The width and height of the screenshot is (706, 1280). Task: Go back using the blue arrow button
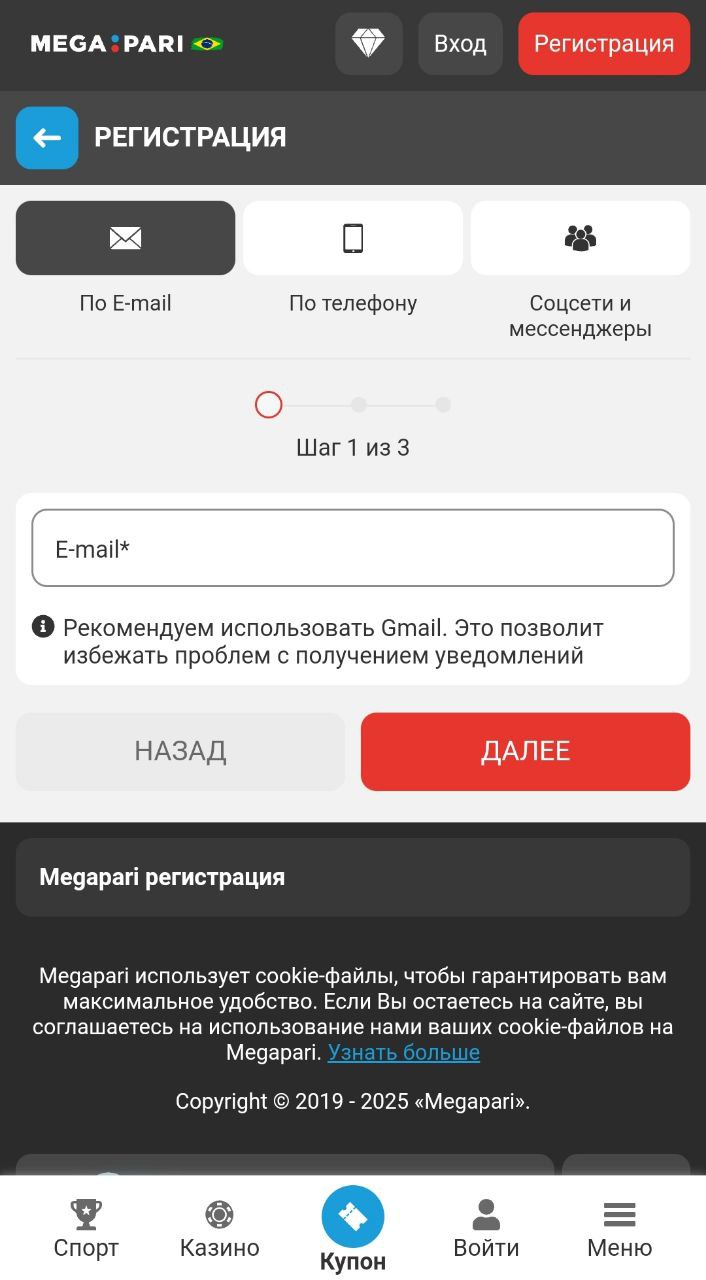(47, 138)
